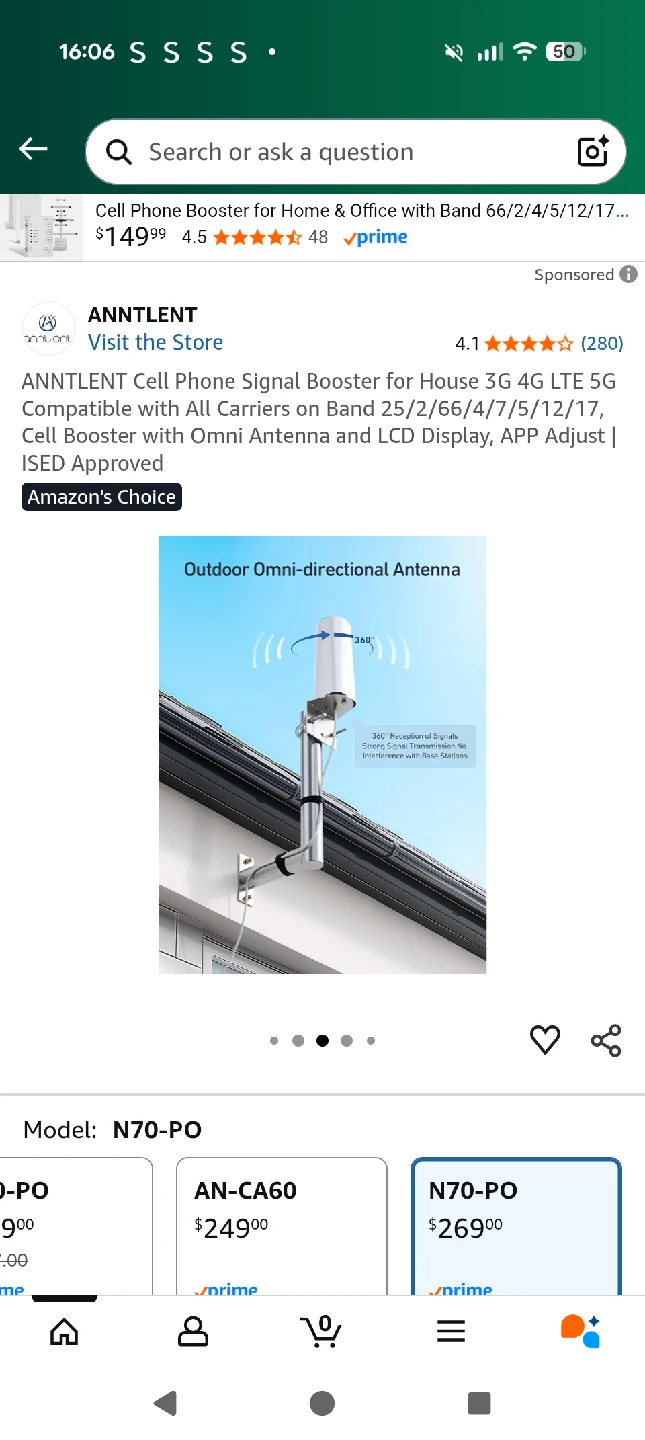The height and width of the screenshot is (1440, 645).
Task: Open the Rufus AI assistant tab
Action: tap(580, 1331)
